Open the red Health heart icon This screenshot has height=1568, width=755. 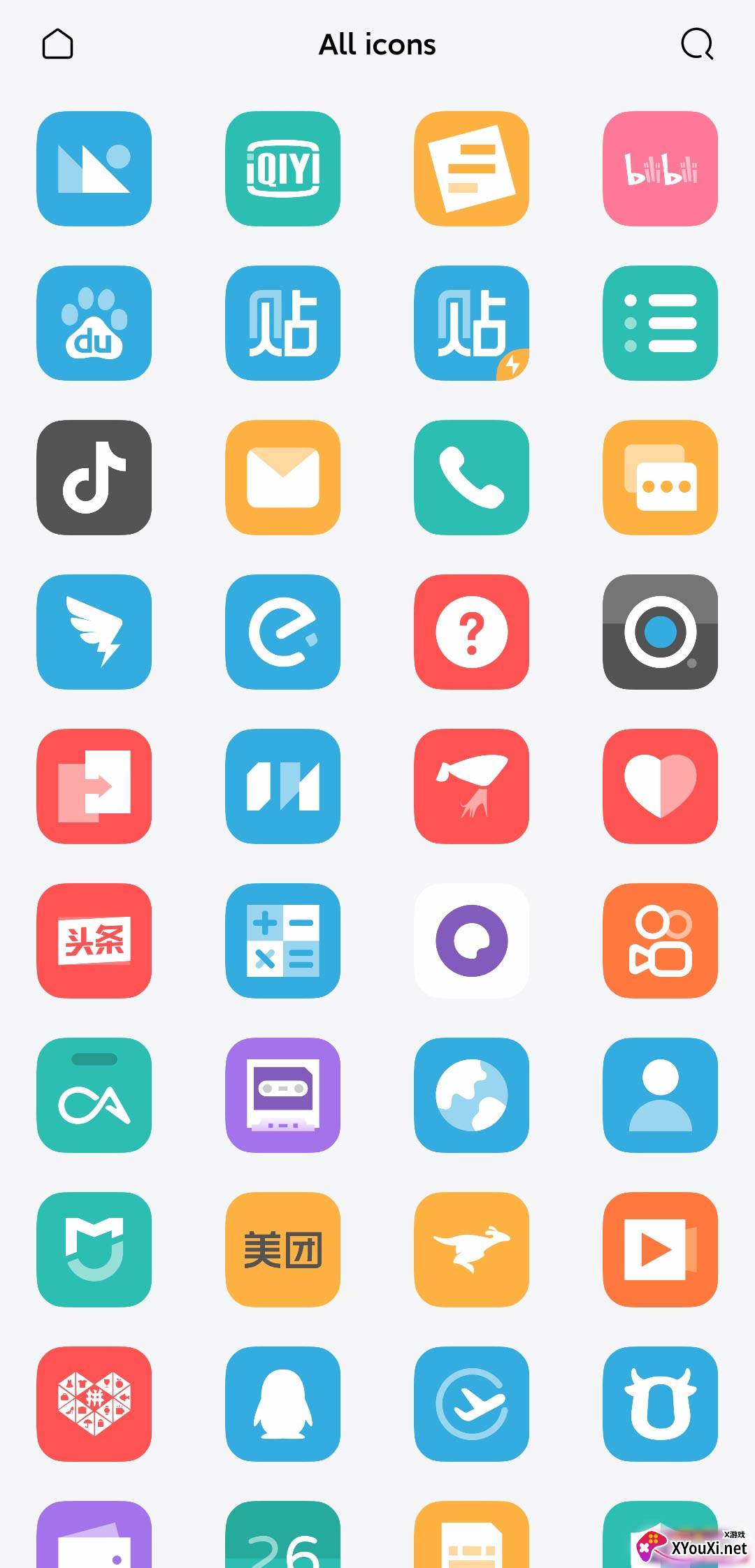[660, 785]
